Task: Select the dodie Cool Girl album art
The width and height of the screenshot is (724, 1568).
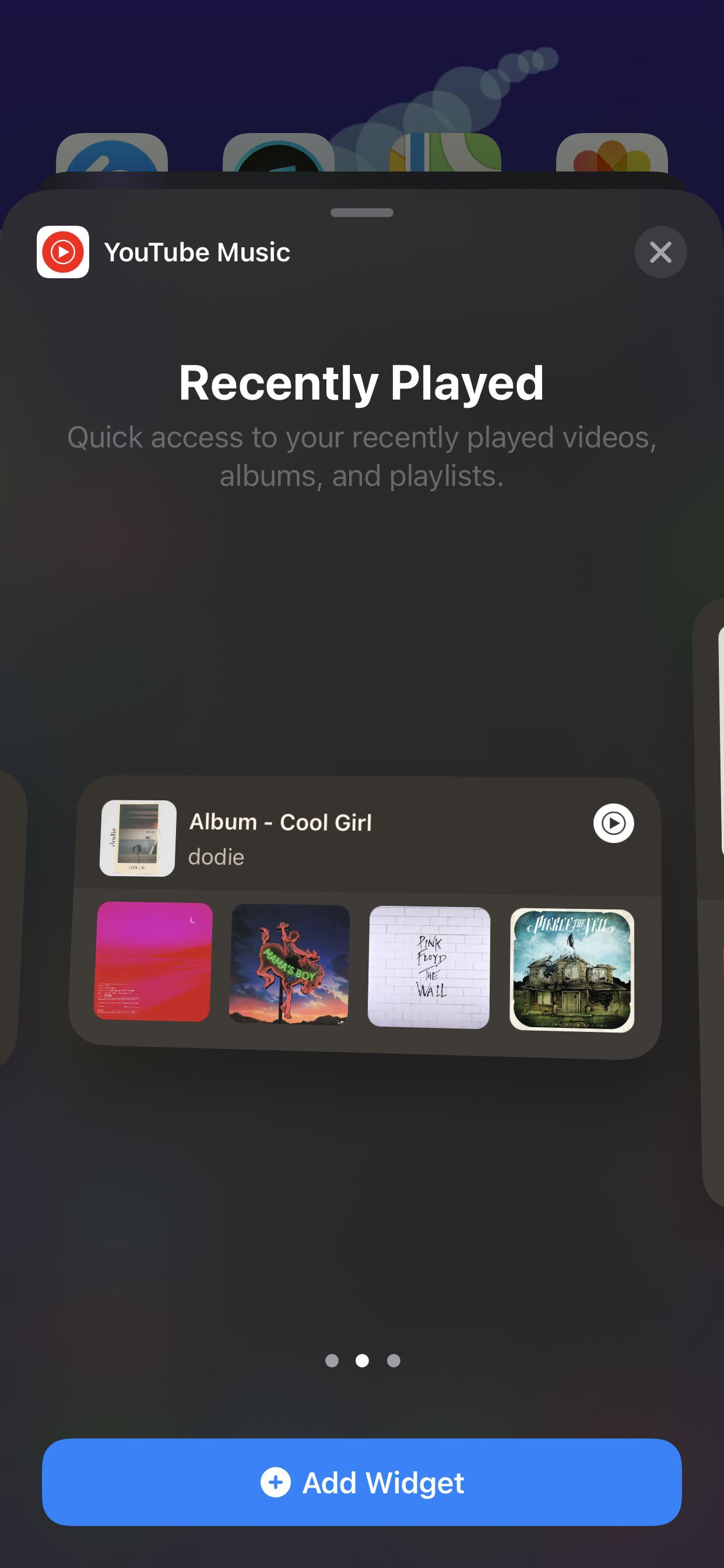Action: [137, 841]
